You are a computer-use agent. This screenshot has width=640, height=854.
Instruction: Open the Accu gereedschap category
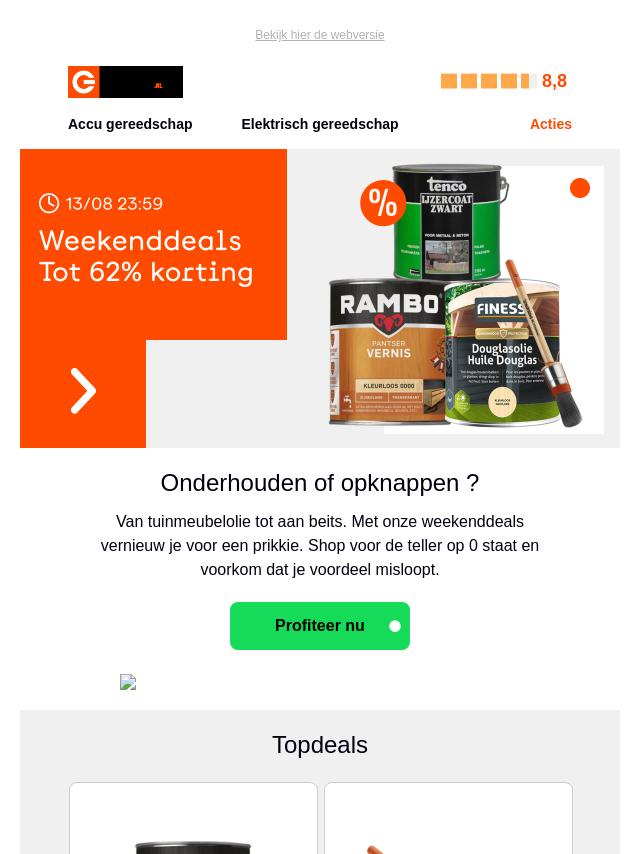130,124
